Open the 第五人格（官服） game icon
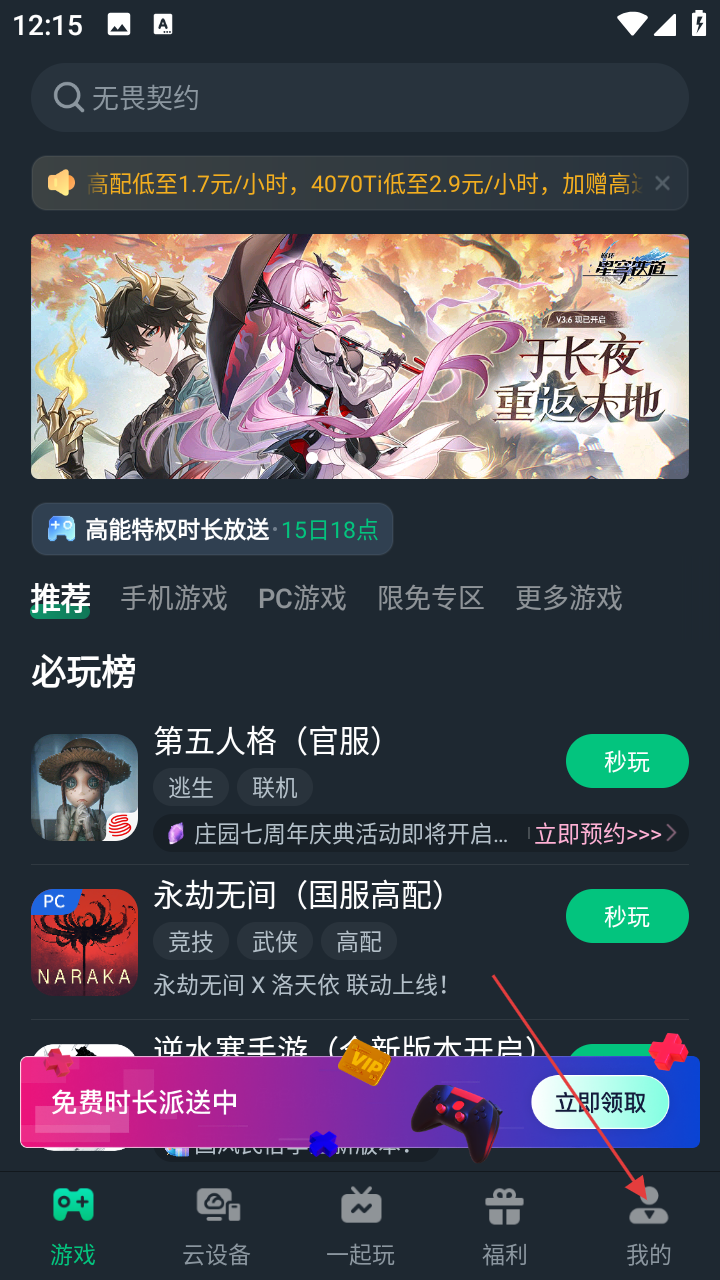 (85, 787)
